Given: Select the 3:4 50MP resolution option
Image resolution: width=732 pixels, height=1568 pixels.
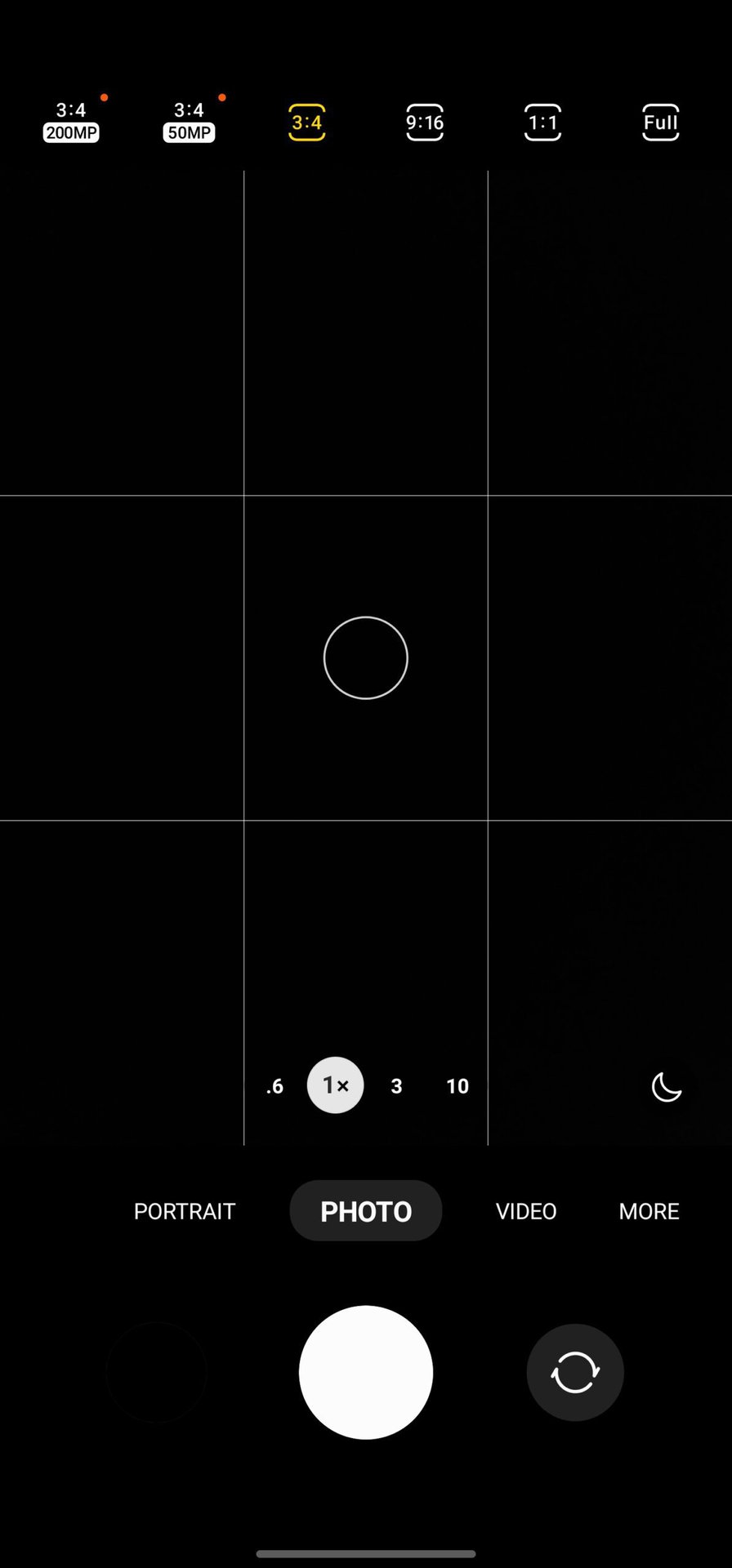Looking at the screenshot, I should [x=189, y=122].
